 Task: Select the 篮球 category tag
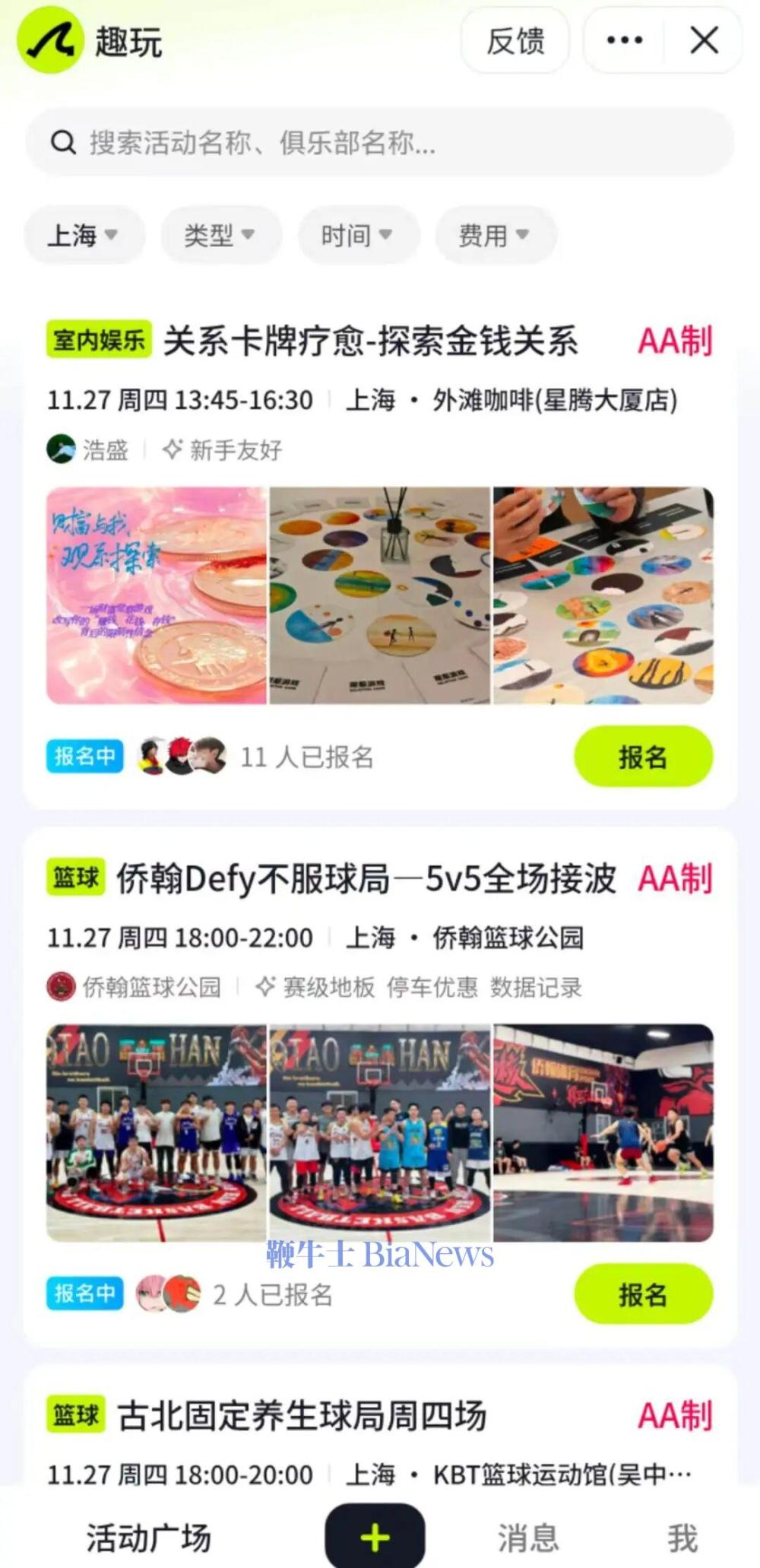pos(78,878)
